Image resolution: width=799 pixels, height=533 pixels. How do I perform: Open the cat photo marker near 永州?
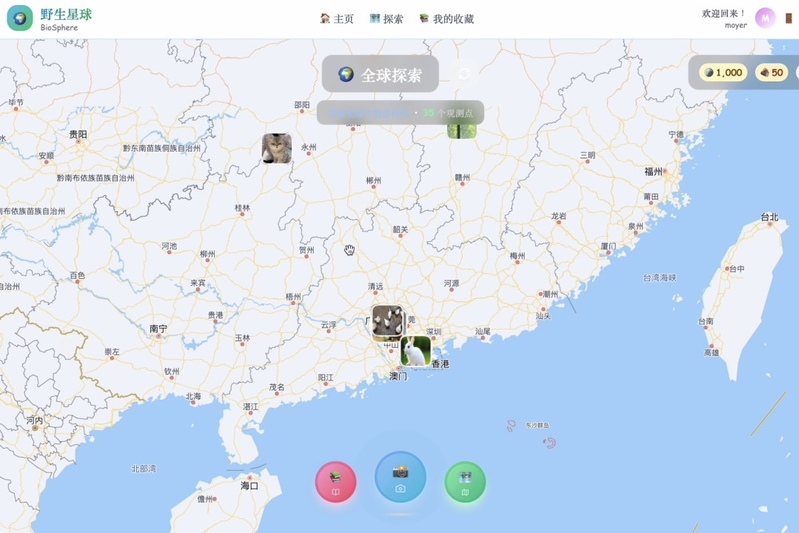click(277, 148)
